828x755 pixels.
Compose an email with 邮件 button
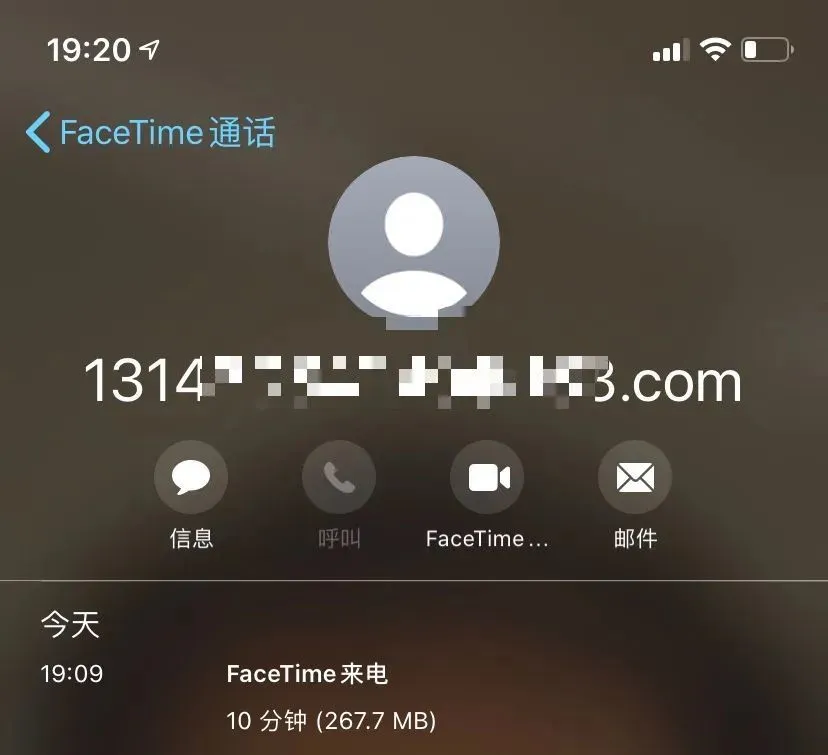pyautogui.click(x=635, y=478)
